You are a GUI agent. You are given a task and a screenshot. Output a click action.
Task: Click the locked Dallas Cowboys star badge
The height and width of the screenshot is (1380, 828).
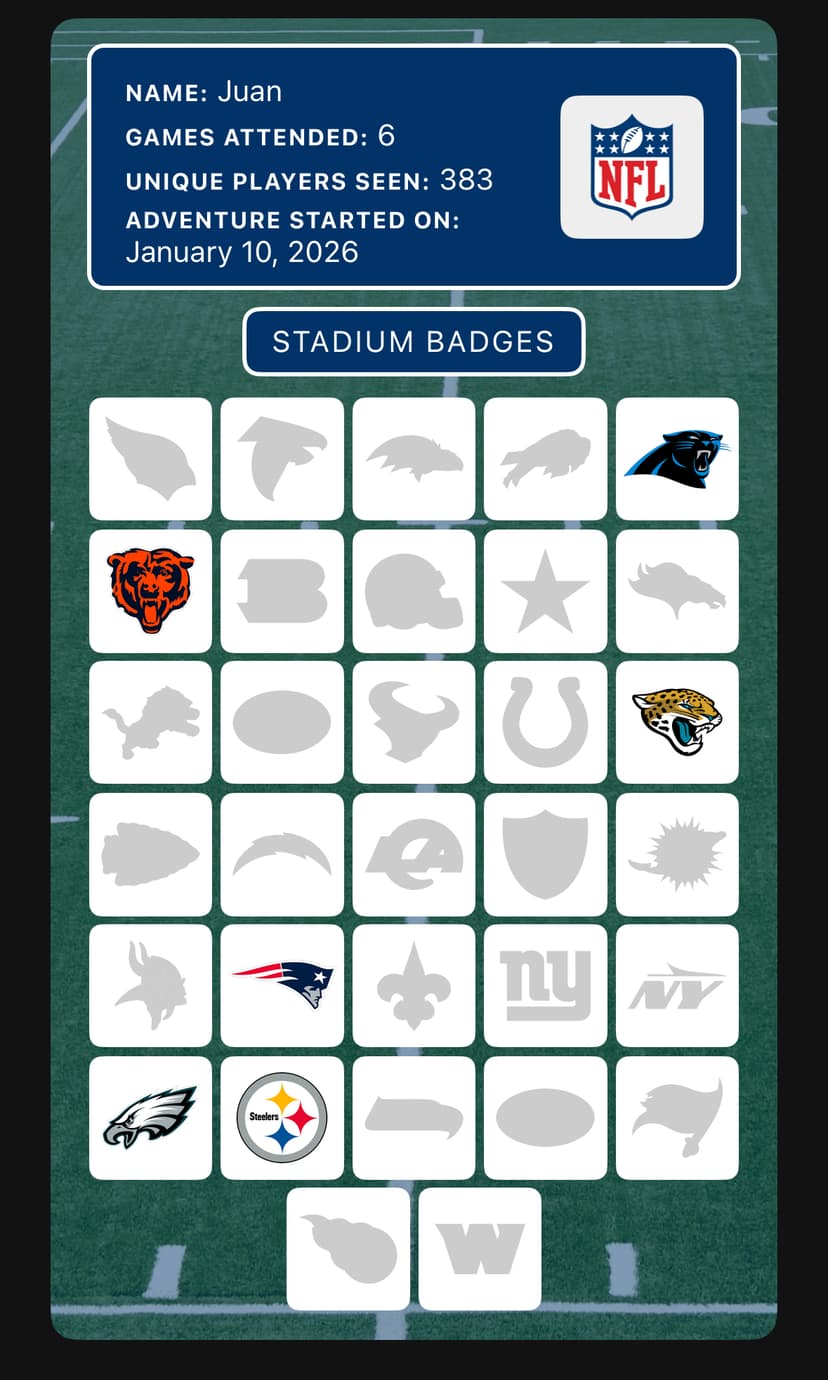tap(545, 590)
